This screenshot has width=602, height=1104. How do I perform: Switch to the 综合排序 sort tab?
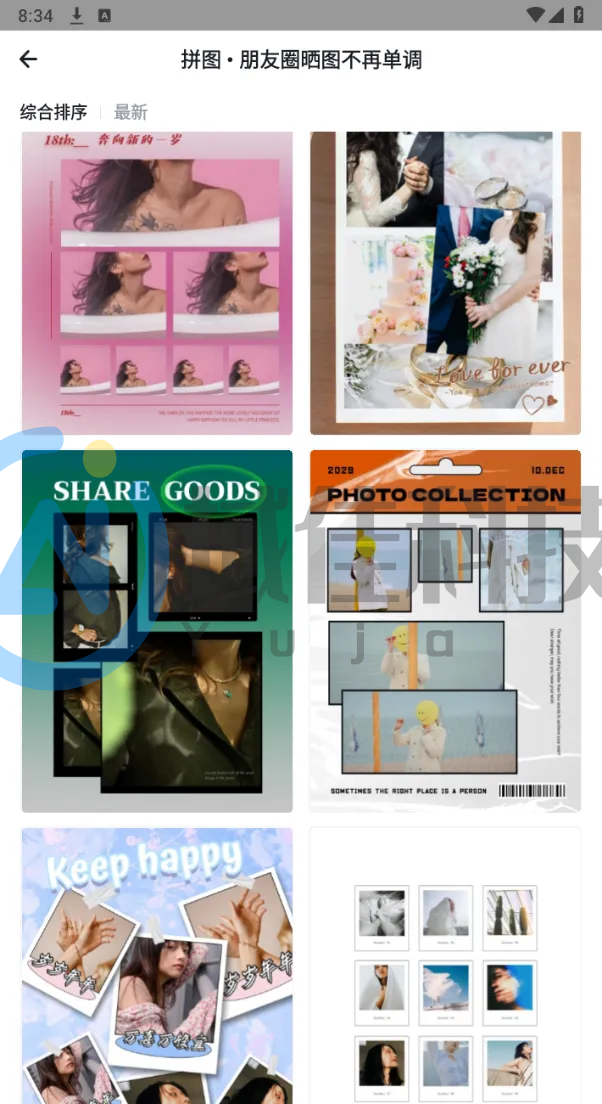[x=54, y=112]
